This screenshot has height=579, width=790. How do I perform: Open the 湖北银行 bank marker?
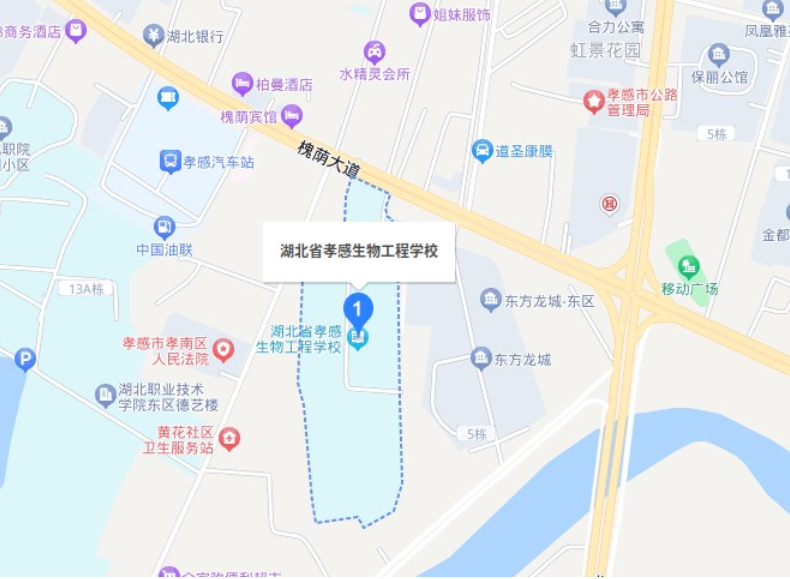tap(153, 37)
